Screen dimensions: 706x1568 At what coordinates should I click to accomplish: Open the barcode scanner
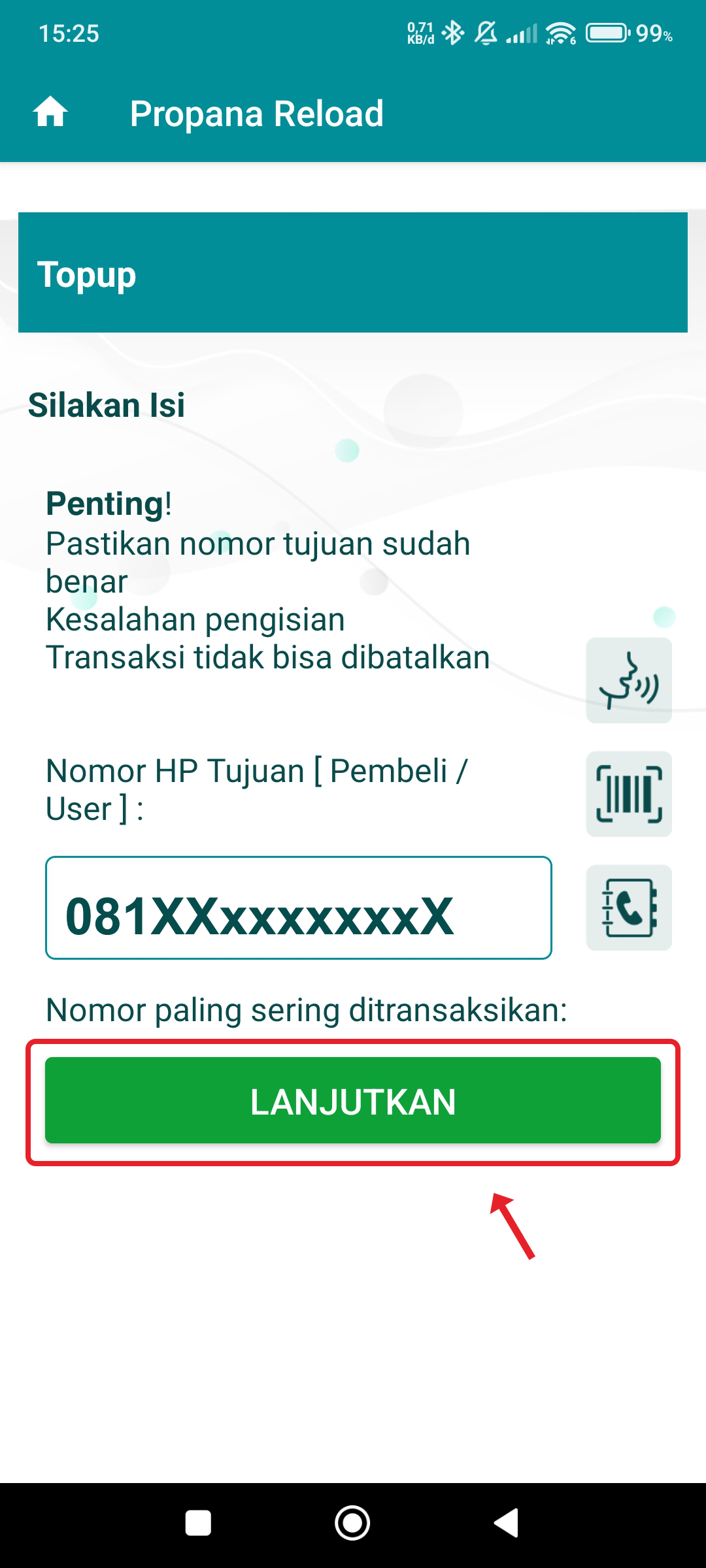tap(629, 794)
